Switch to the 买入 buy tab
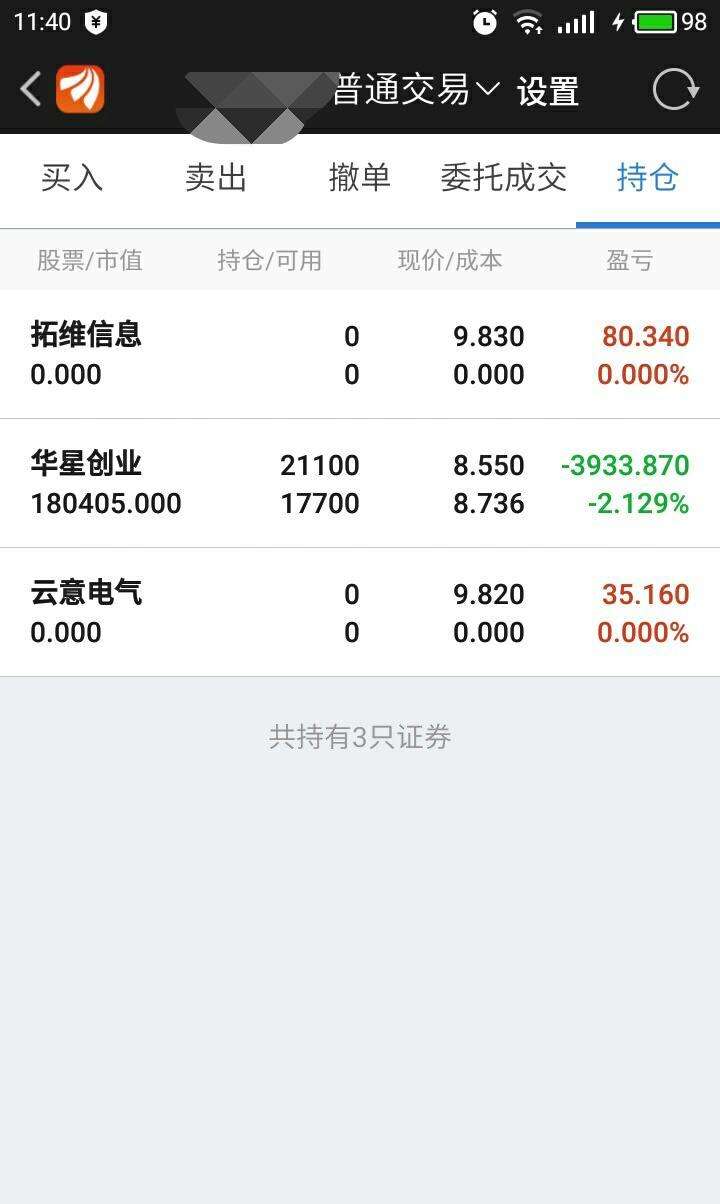This screenshot has height=1204, width=720. [71, 177]
